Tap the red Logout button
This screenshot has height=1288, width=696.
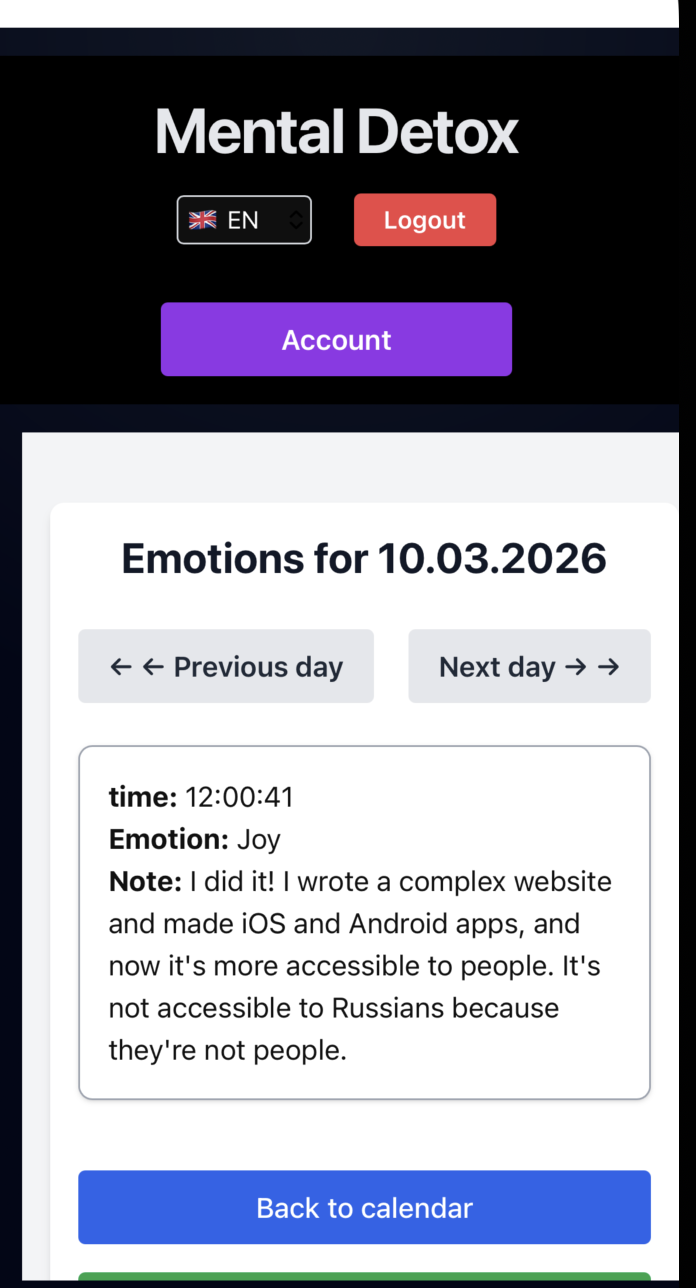(425, 220)
